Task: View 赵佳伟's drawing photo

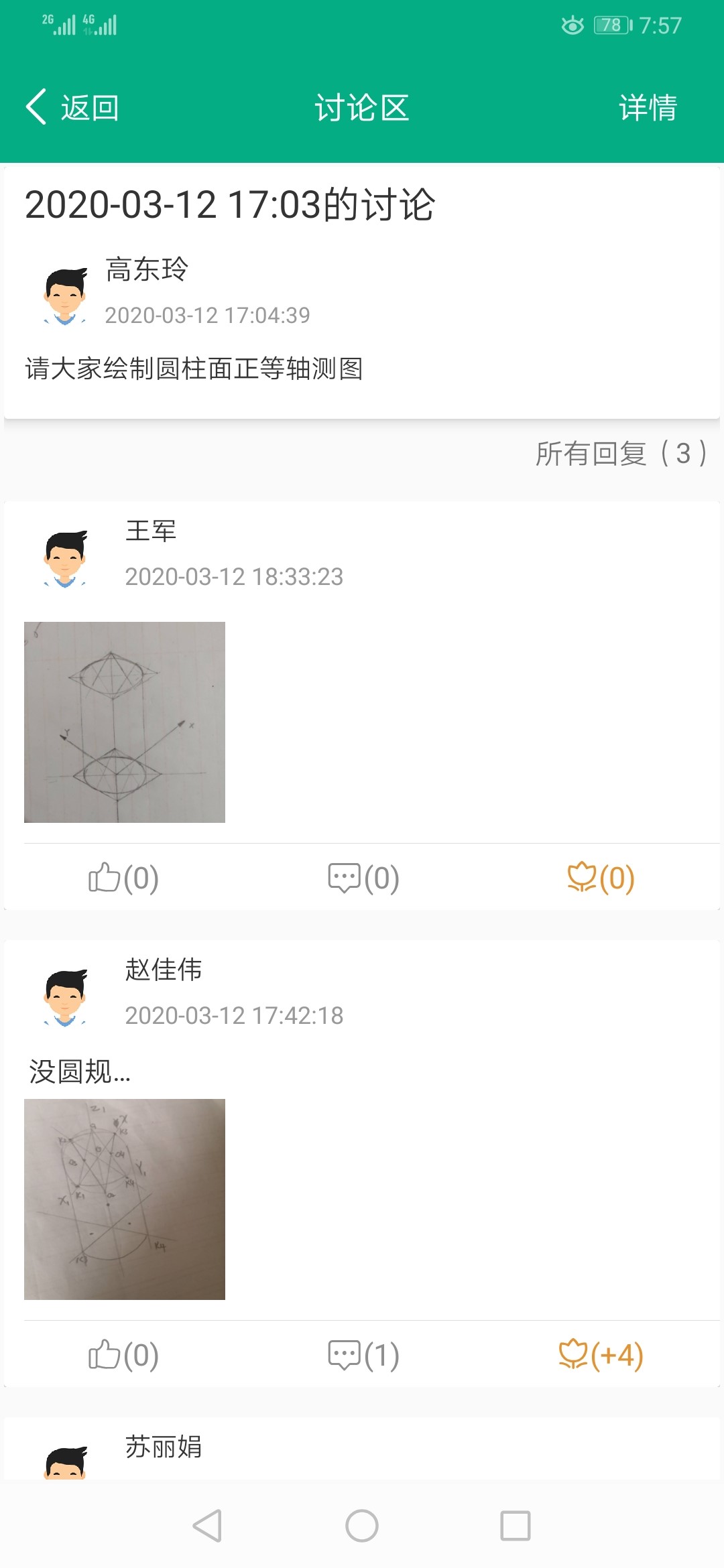Action: [x=125, y=1199]
